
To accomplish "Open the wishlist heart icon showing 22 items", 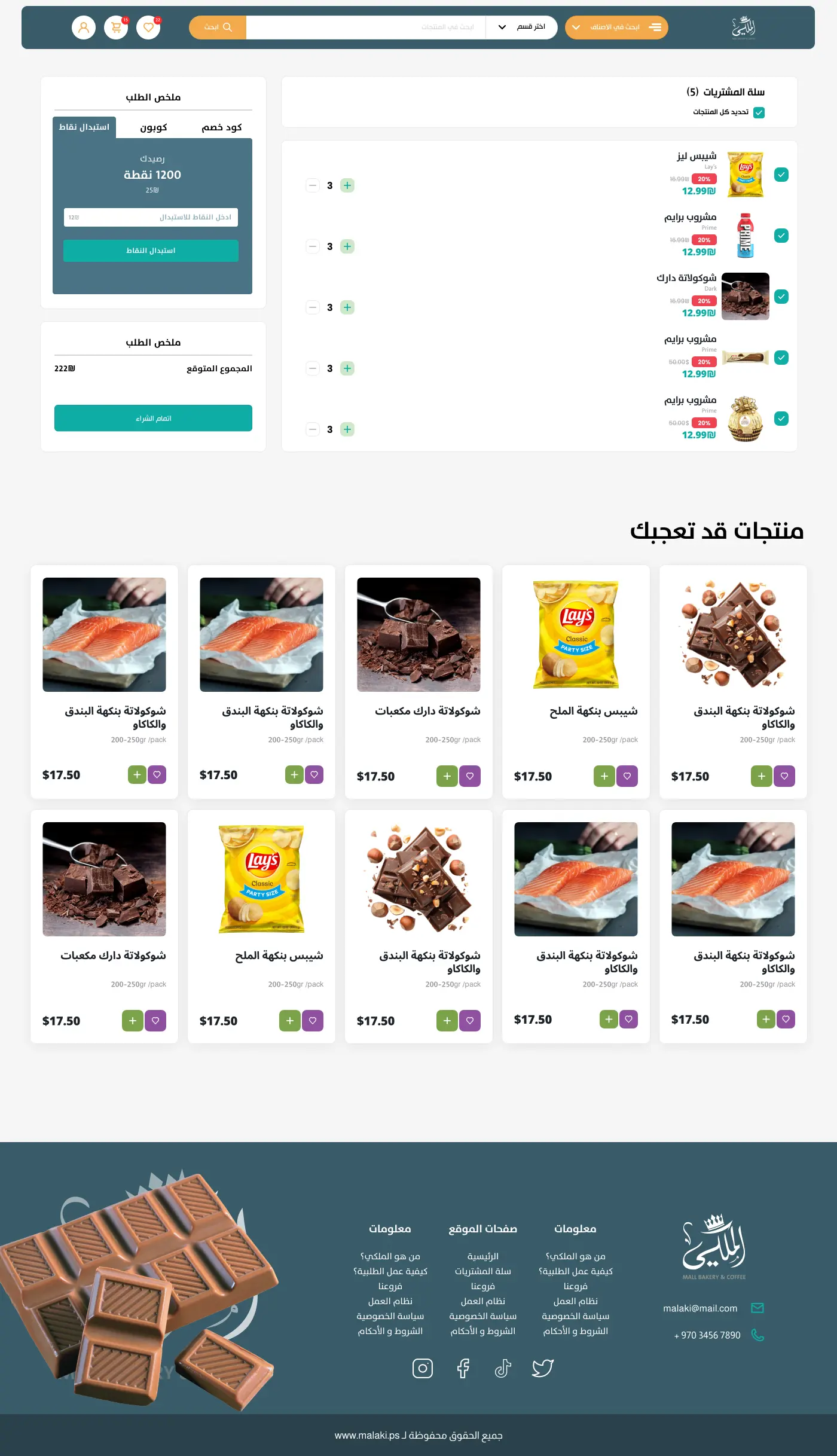I will point(148,27).
